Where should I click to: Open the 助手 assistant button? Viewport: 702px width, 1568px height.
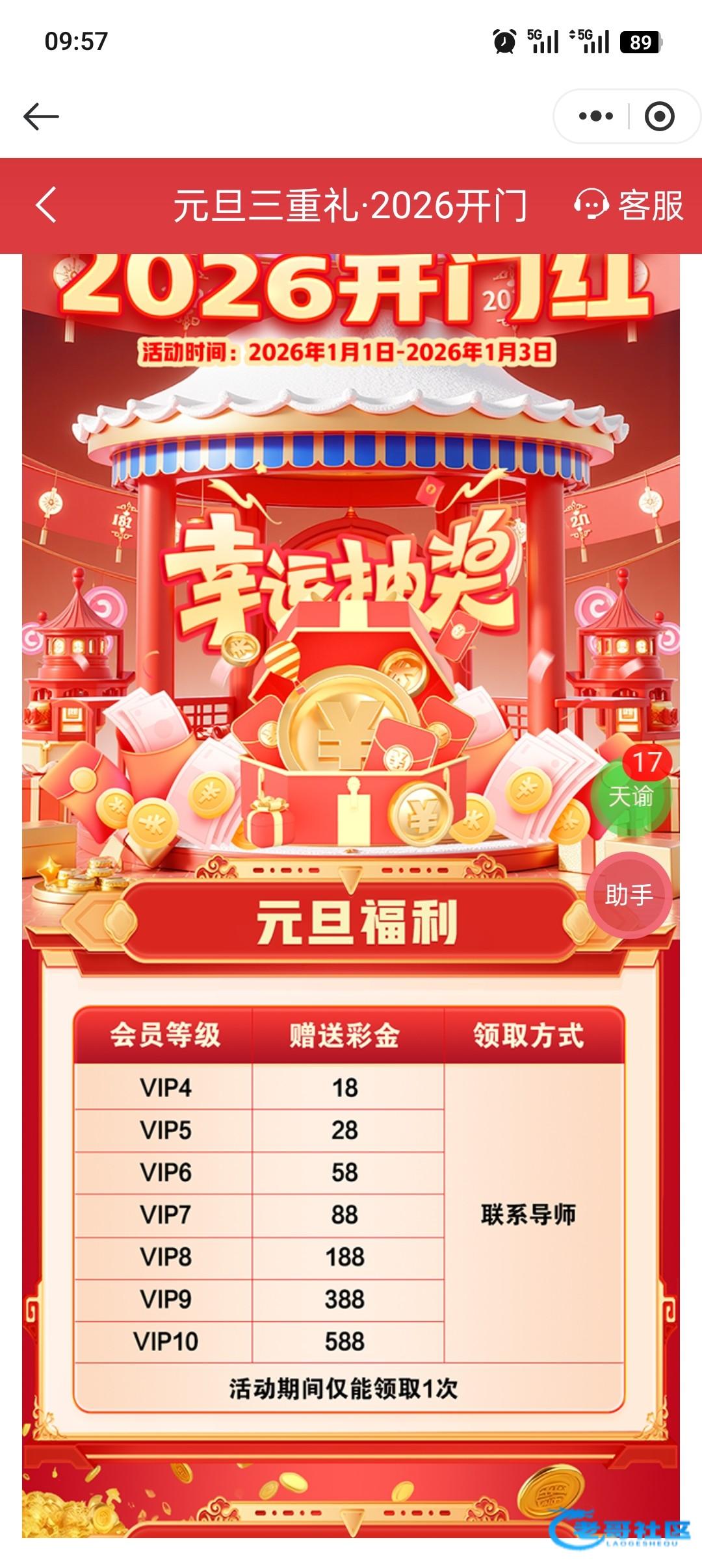pyautogui.click(x=629, y=895)
